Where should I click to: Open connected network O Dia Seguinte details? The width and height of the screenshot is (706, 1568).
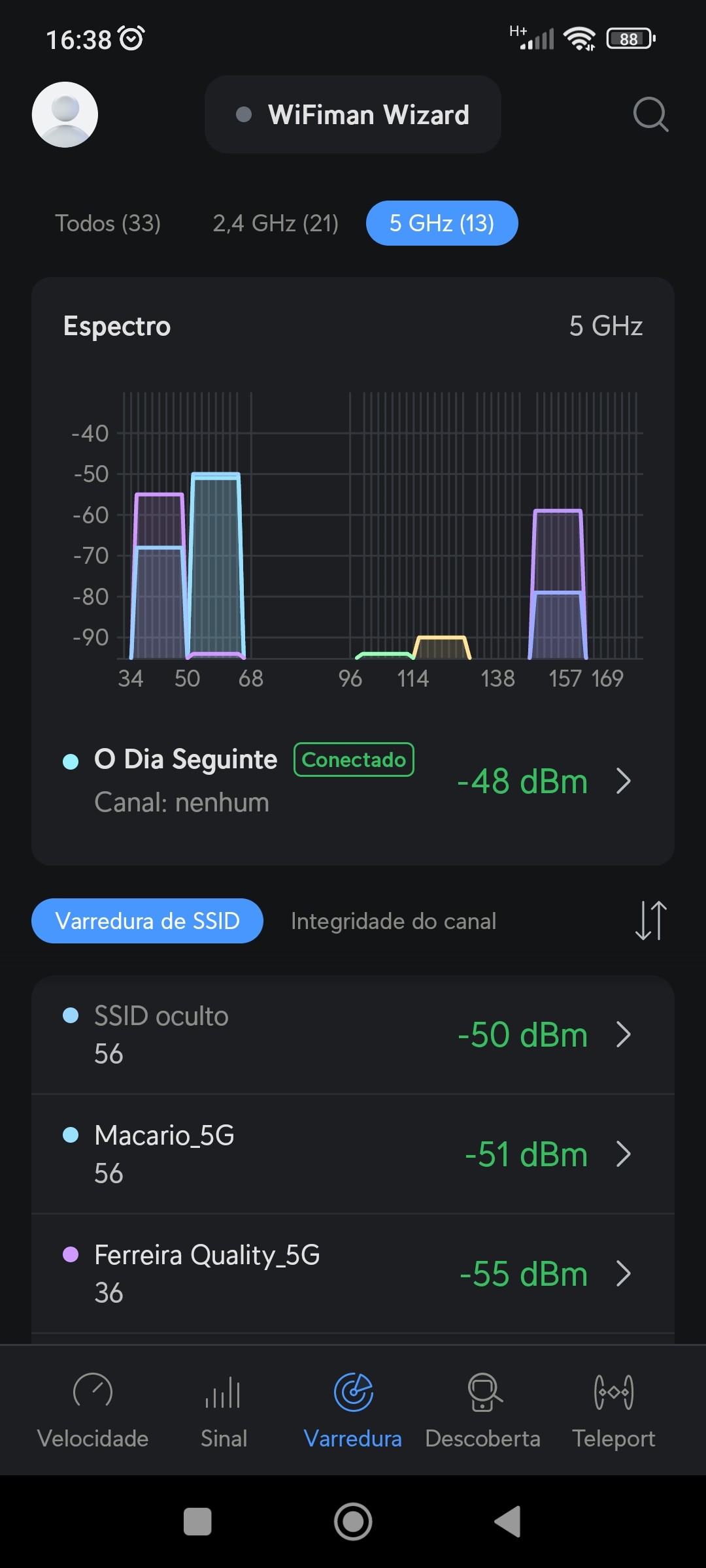coord(353,781)
